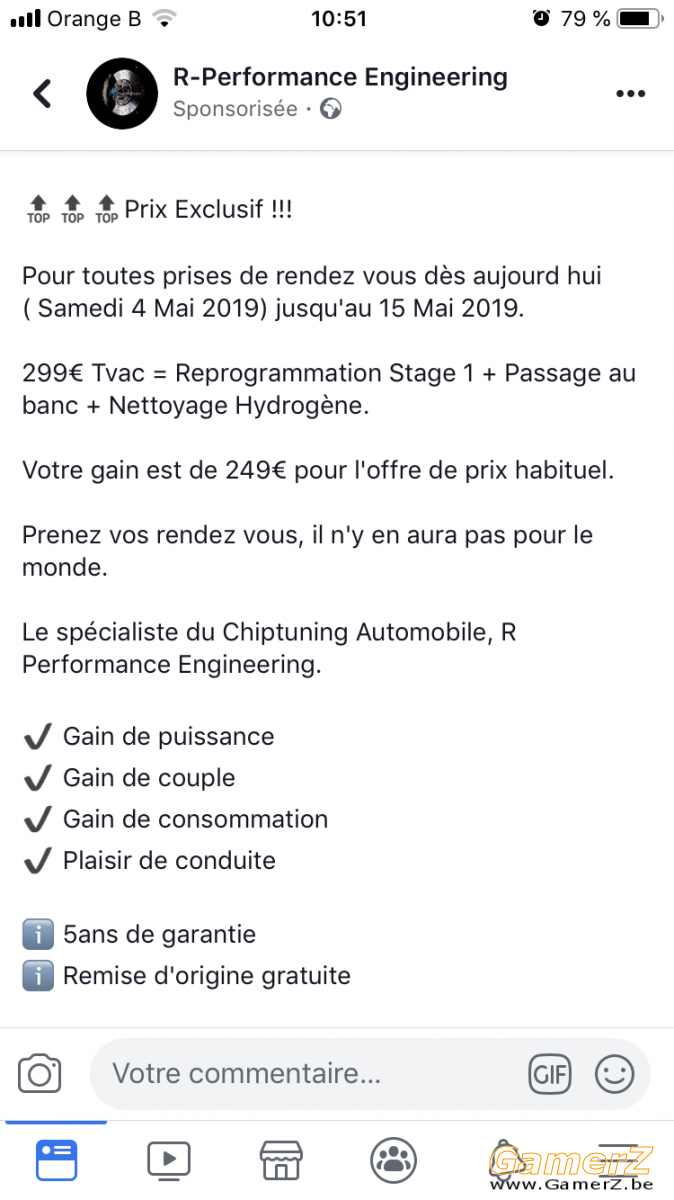Open the emoji smiley picker
The height and width of the screenshot is (1200, 674).
(x=614, y=1075)
